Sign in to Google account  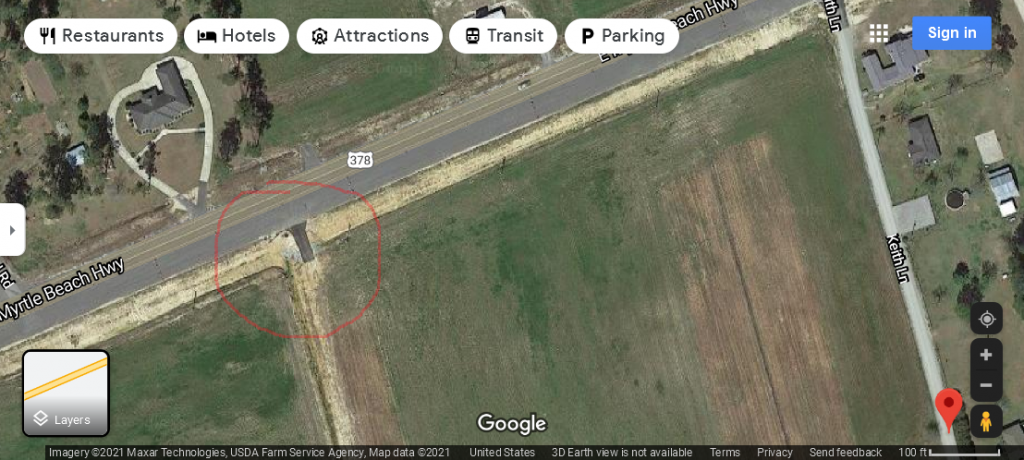point(951,33)
